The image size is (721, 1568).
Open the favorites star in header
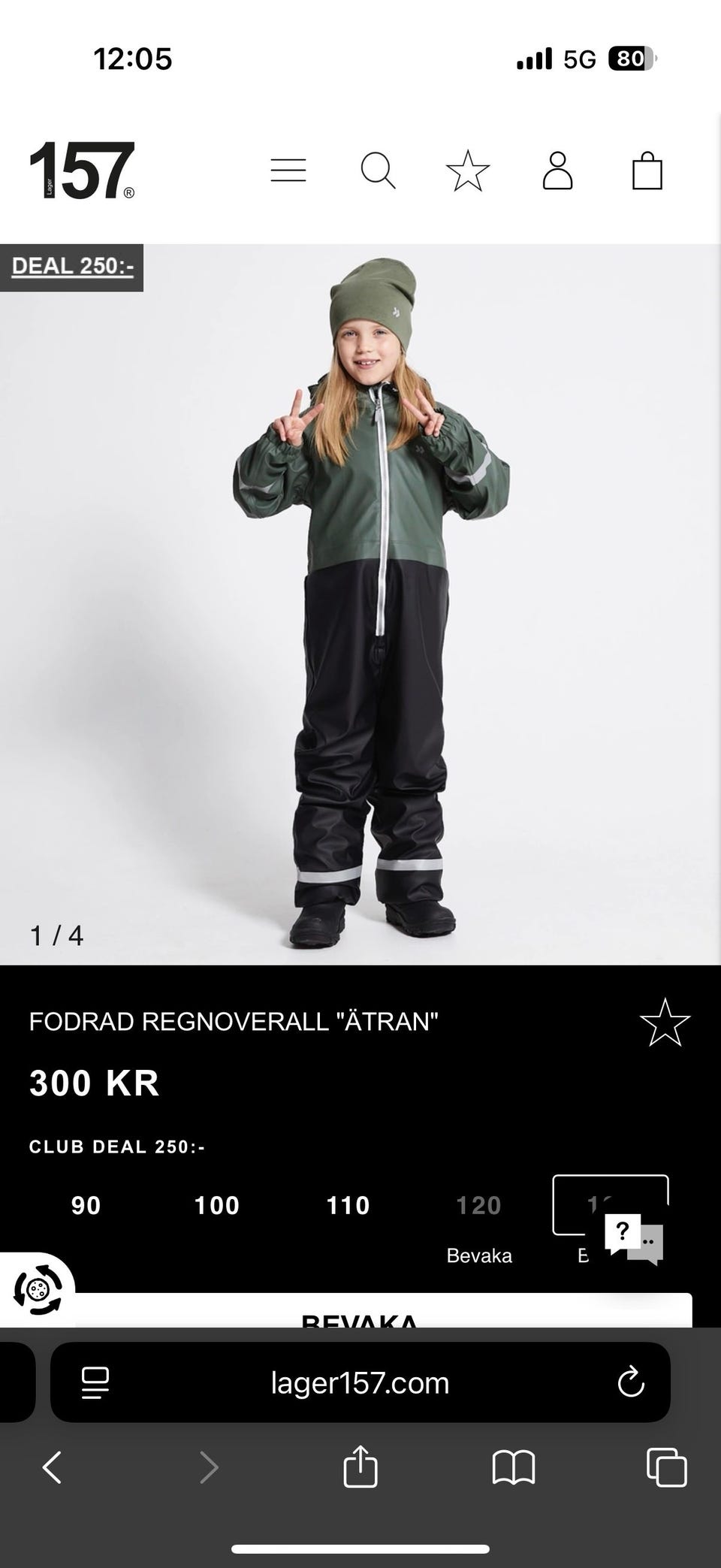pos(468,171)
